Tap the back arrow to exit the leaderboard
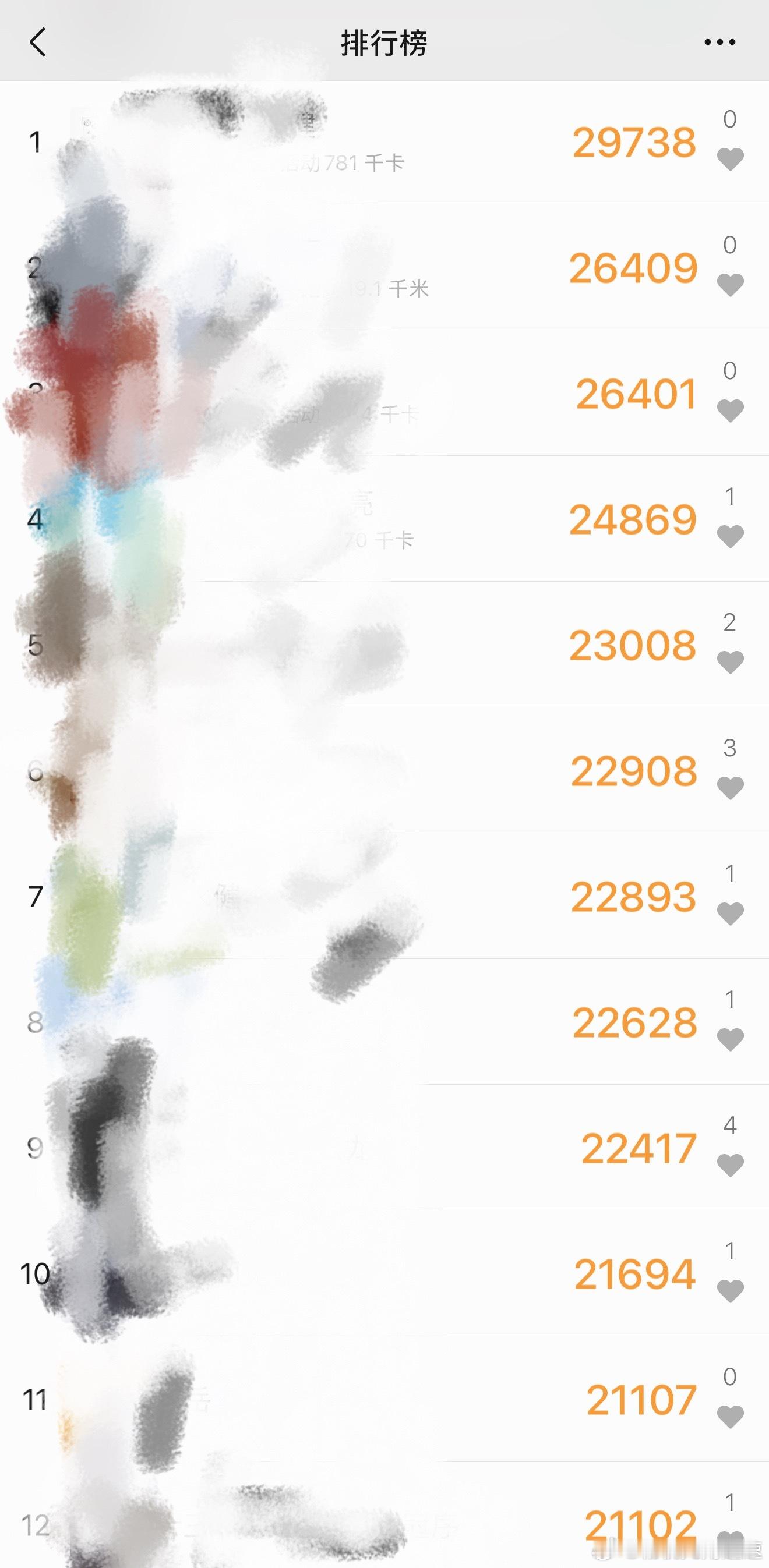Screen dimensions: 769x1568 click(38, 43)
